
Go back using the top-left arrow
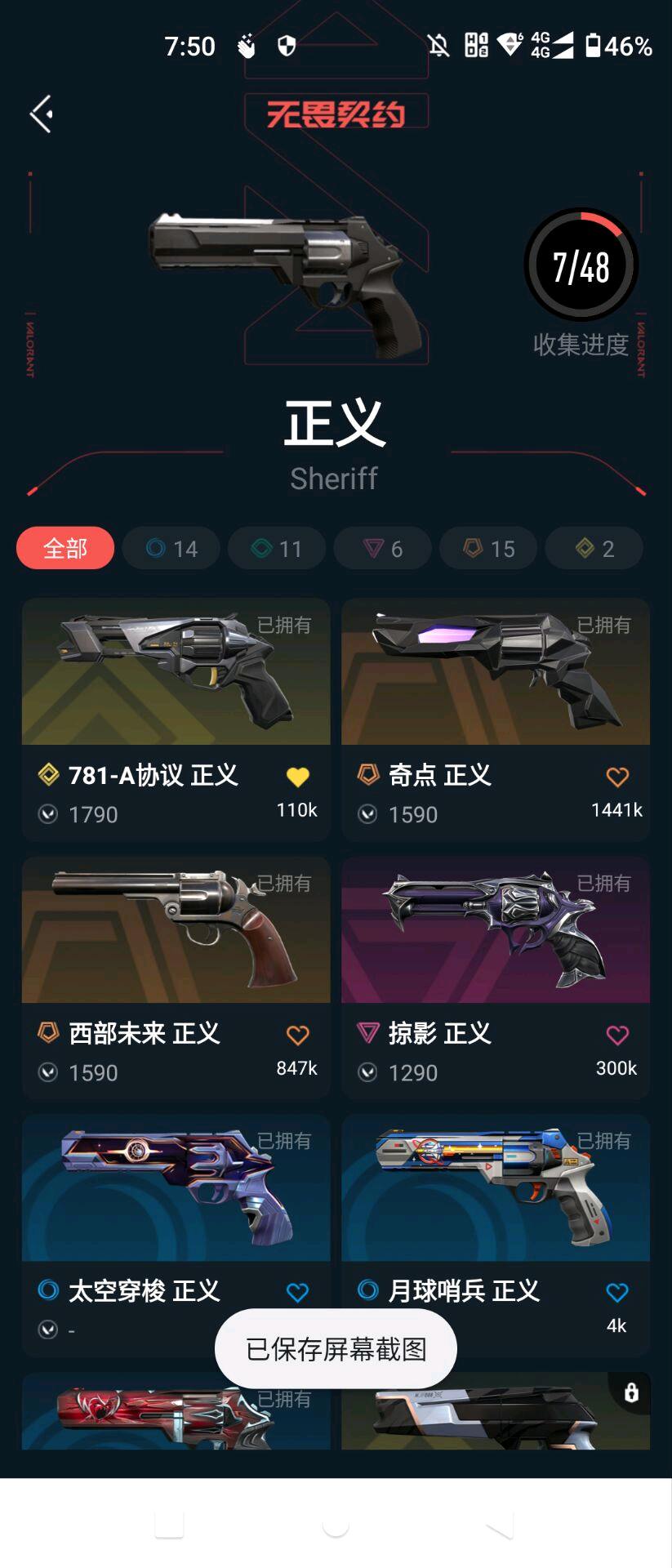pos(42,114)
